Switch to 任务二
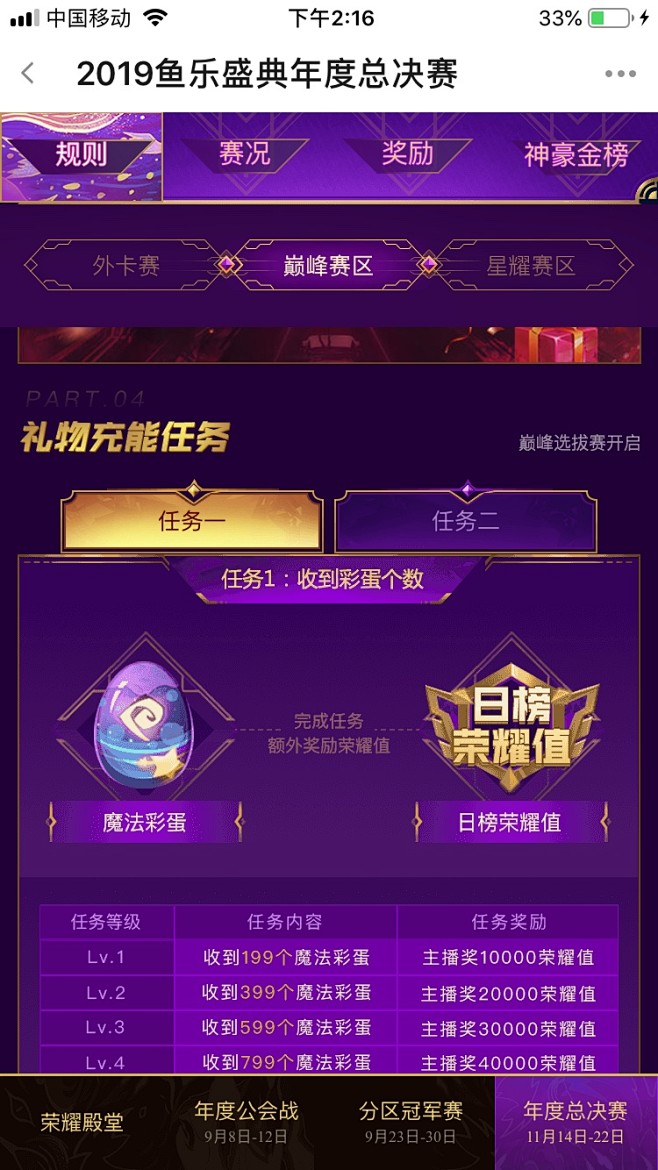Image resolution: width=658 pixels, height=1170 pixels. [x=466, y=521]
